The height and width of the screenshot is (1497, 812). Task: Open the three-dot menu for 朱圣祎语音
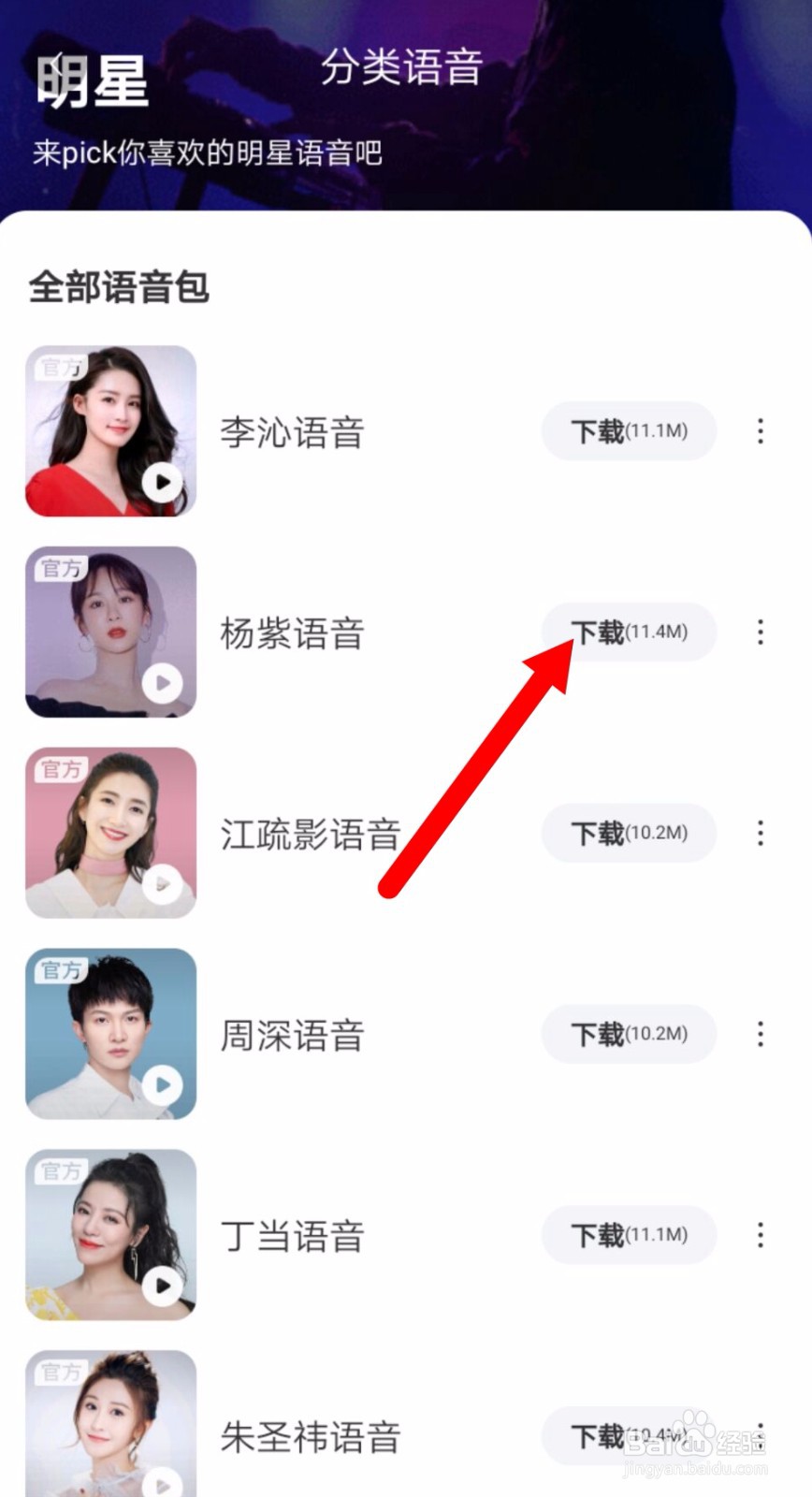760,1437
